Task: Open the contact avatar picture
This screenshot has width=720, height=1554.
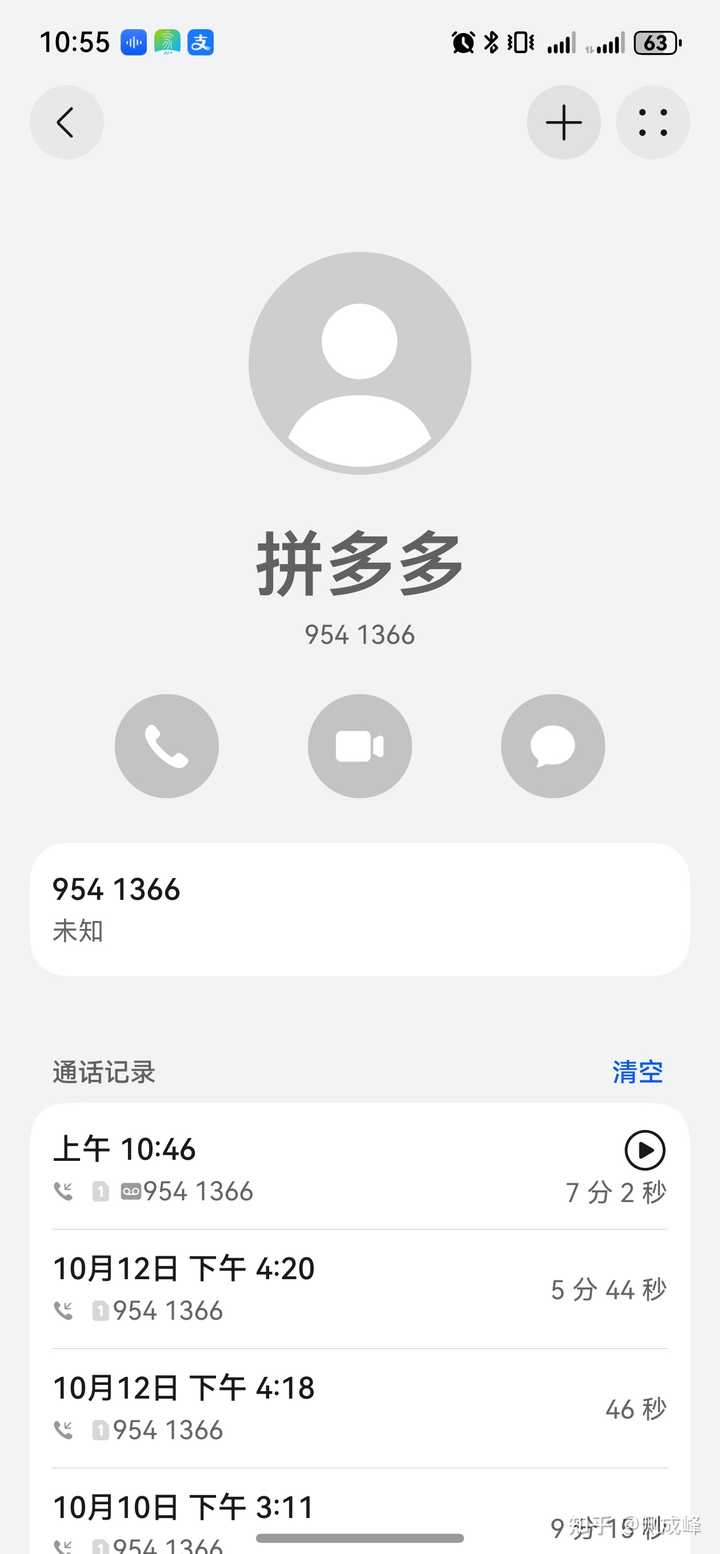Action: pyautogui.click(x=360, y=362)
